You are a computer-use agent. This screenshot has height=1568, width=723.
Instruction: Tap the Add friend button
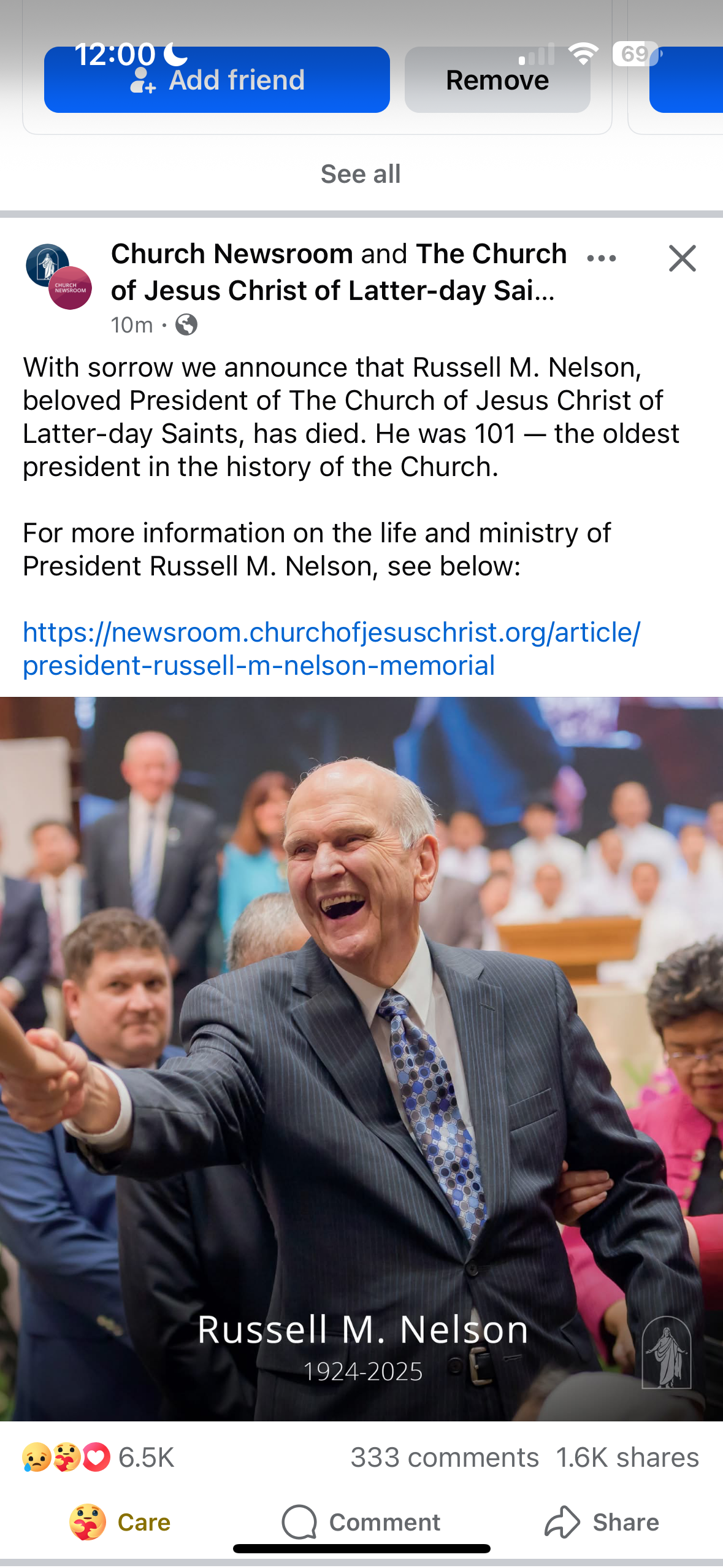pyautogui.click(x=216, y=80)
